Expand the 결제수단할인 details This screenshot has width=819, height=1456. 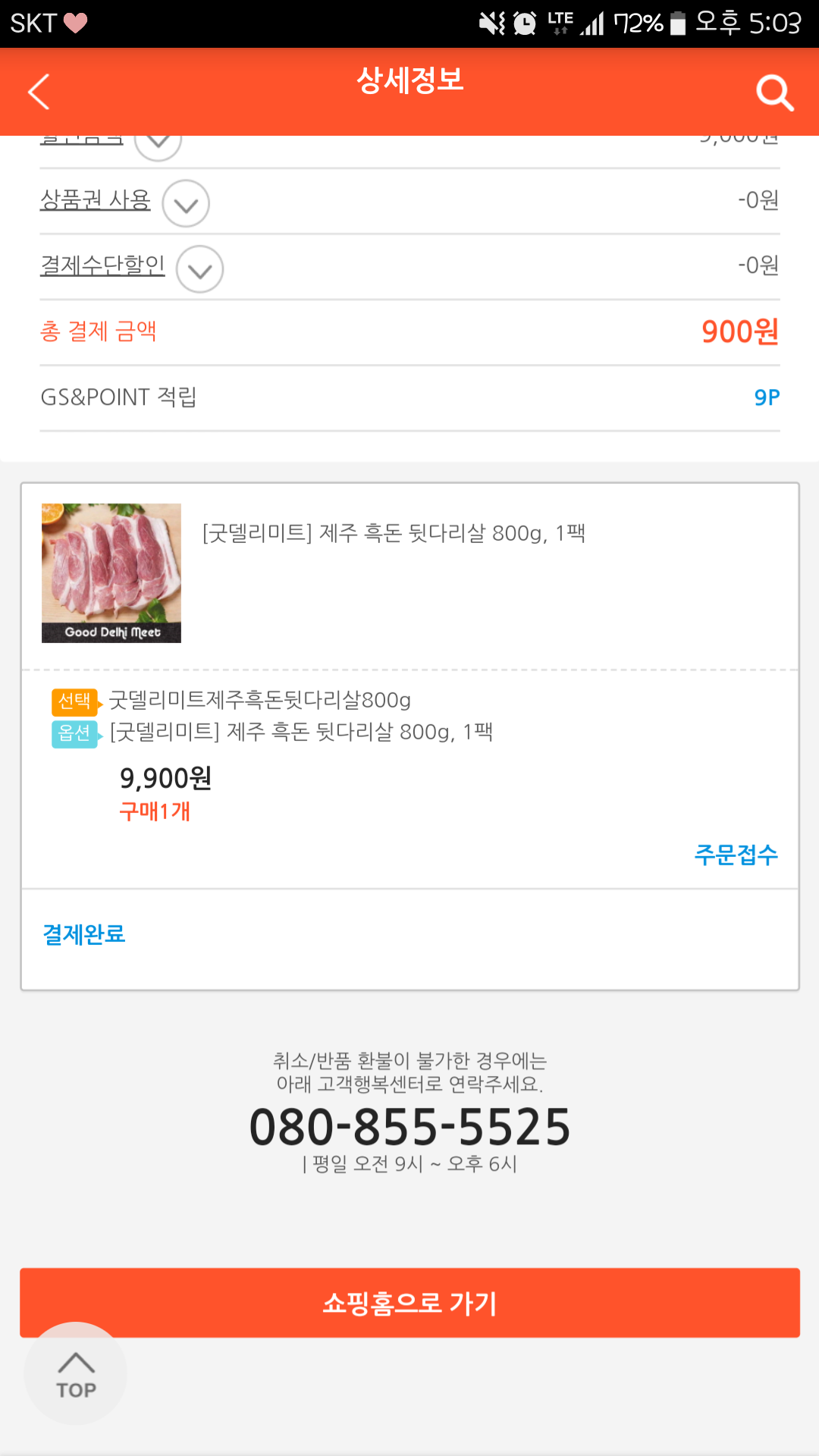[199, 269]
